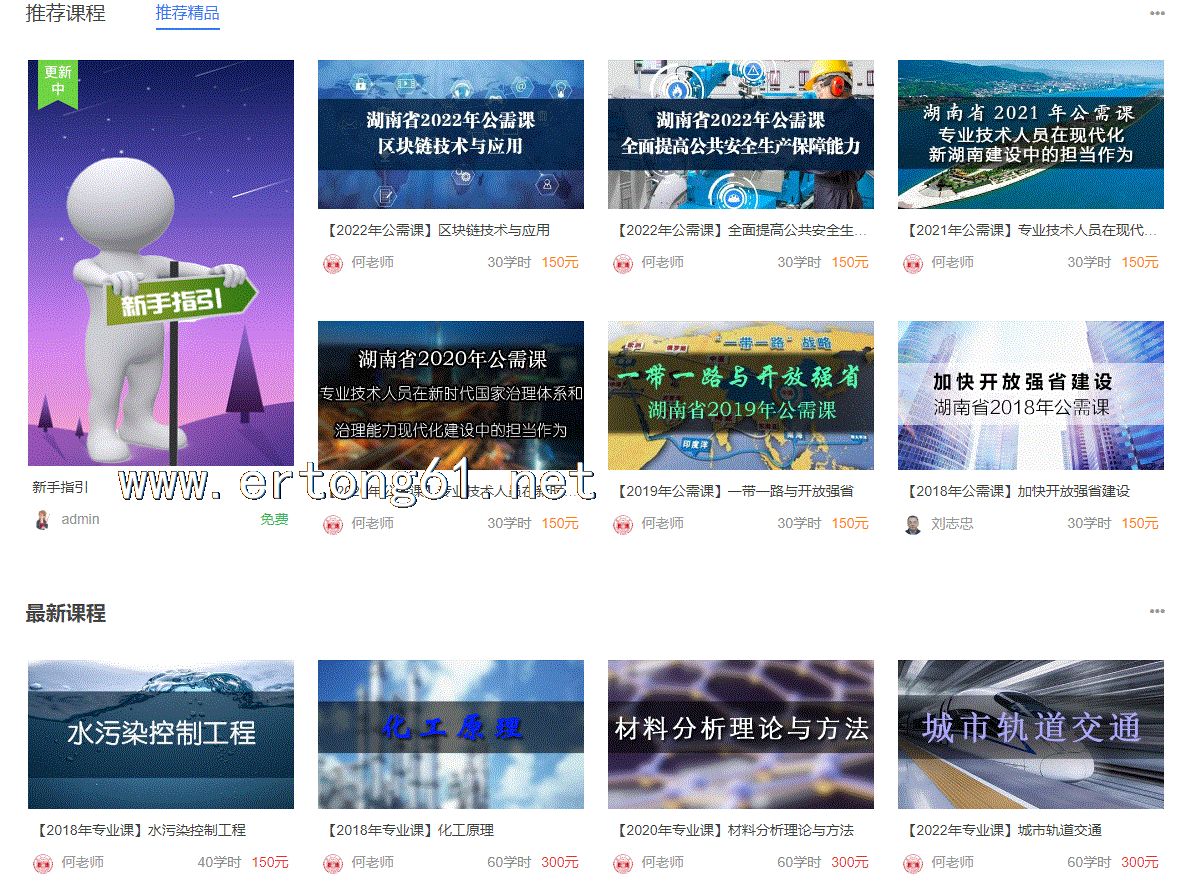Open 【2020年专业课】材料分析理论与方法 course
The image size is (1197, 894).
(x=740, y=734)
